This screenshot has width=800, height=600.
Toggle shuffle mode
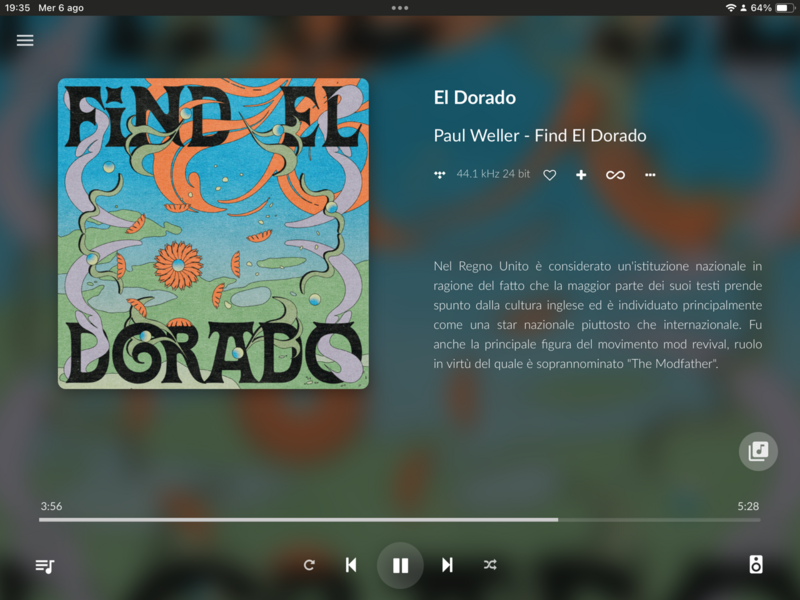click(490, 565)
